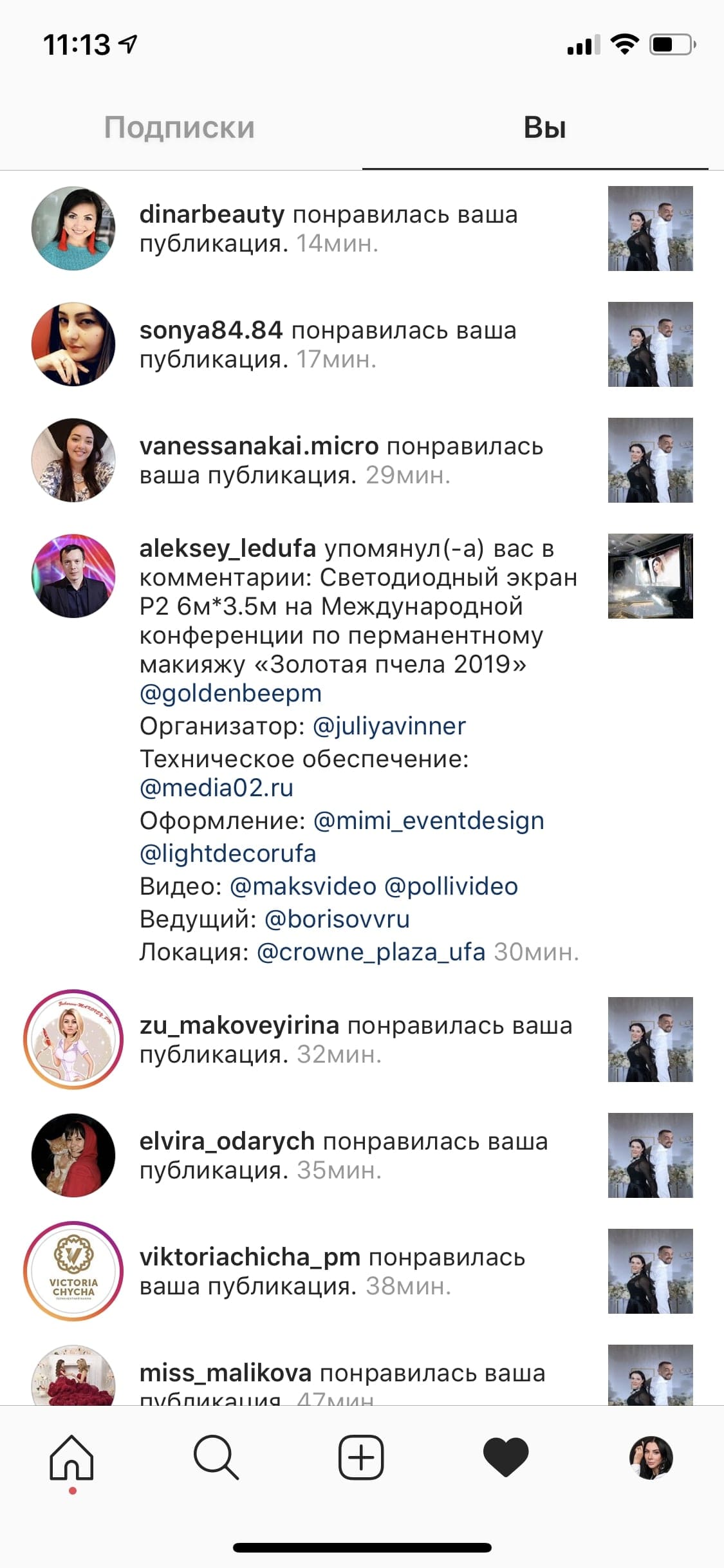Viewport: 724px width, 1568px height.
Task: Go to the home feed
Action: tap(72, 1457)
